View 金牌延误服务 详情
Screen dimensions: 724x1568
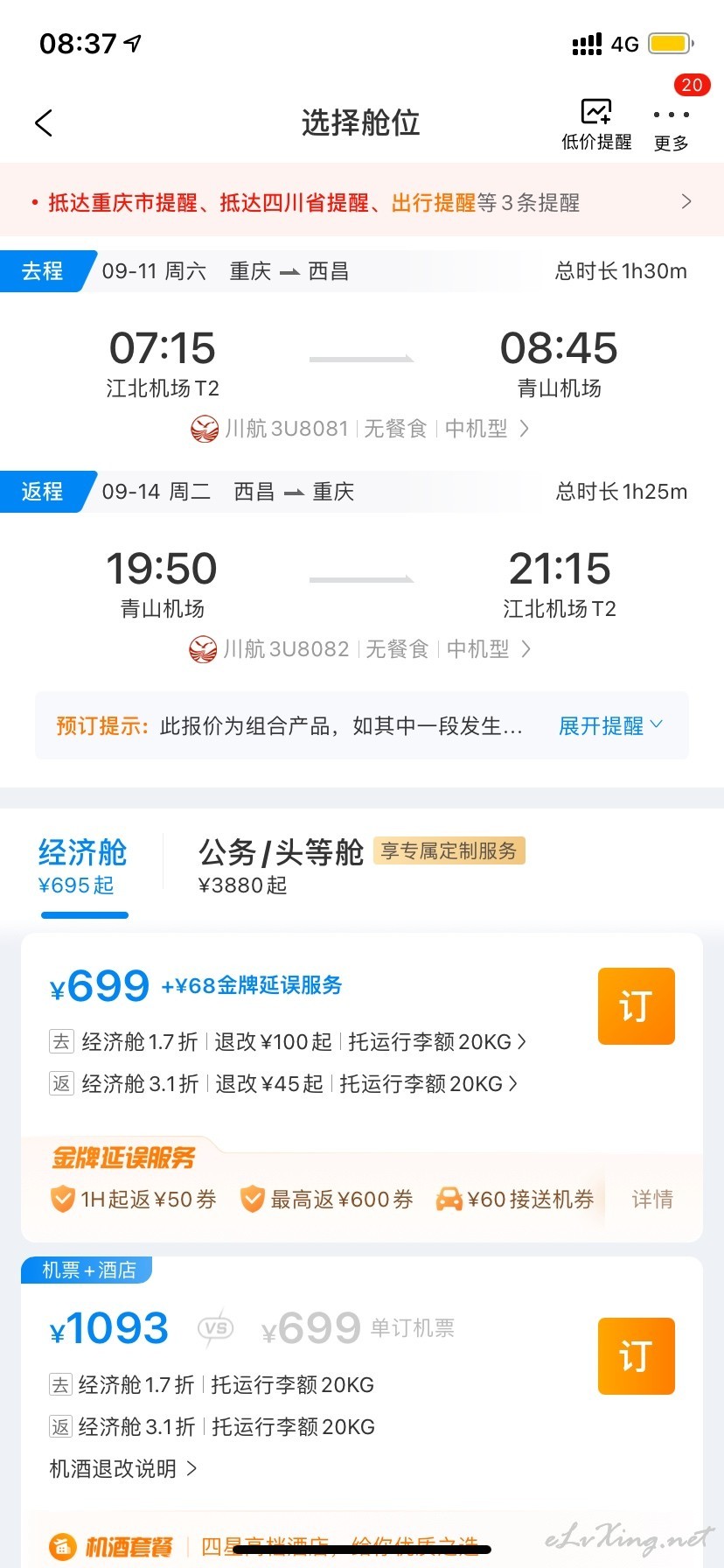652,1200
